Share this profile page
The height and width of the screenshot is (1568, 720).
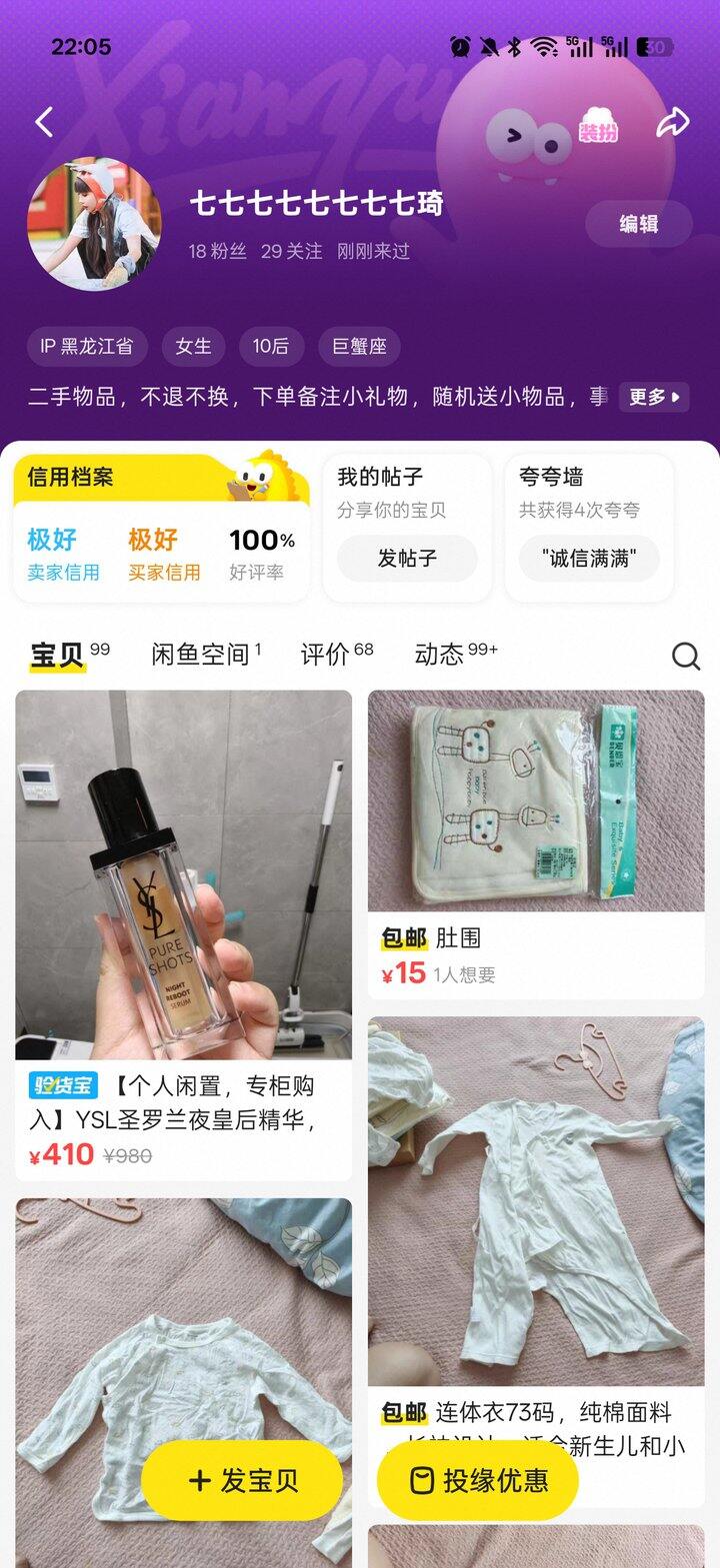click(x=673, y=123)
